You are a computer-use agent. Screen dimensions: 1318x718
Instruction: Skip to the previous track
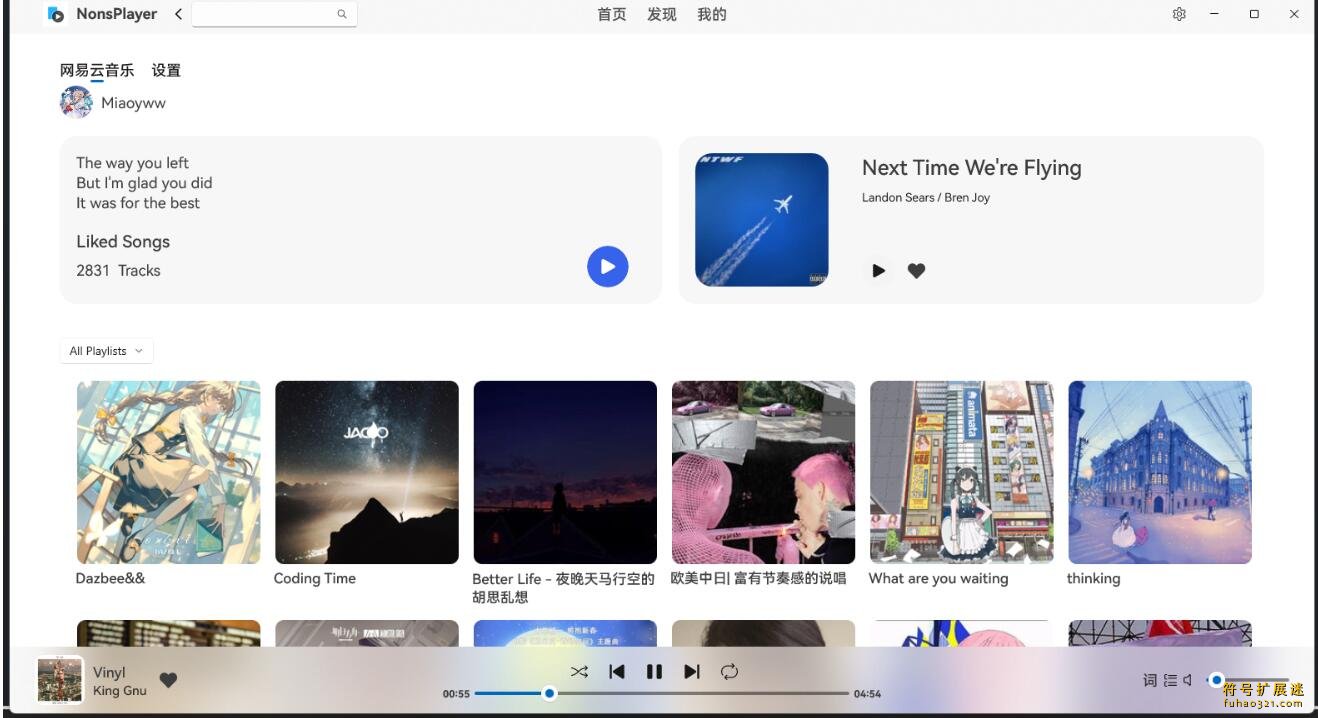pyautogui.click(x=617, y=672)
